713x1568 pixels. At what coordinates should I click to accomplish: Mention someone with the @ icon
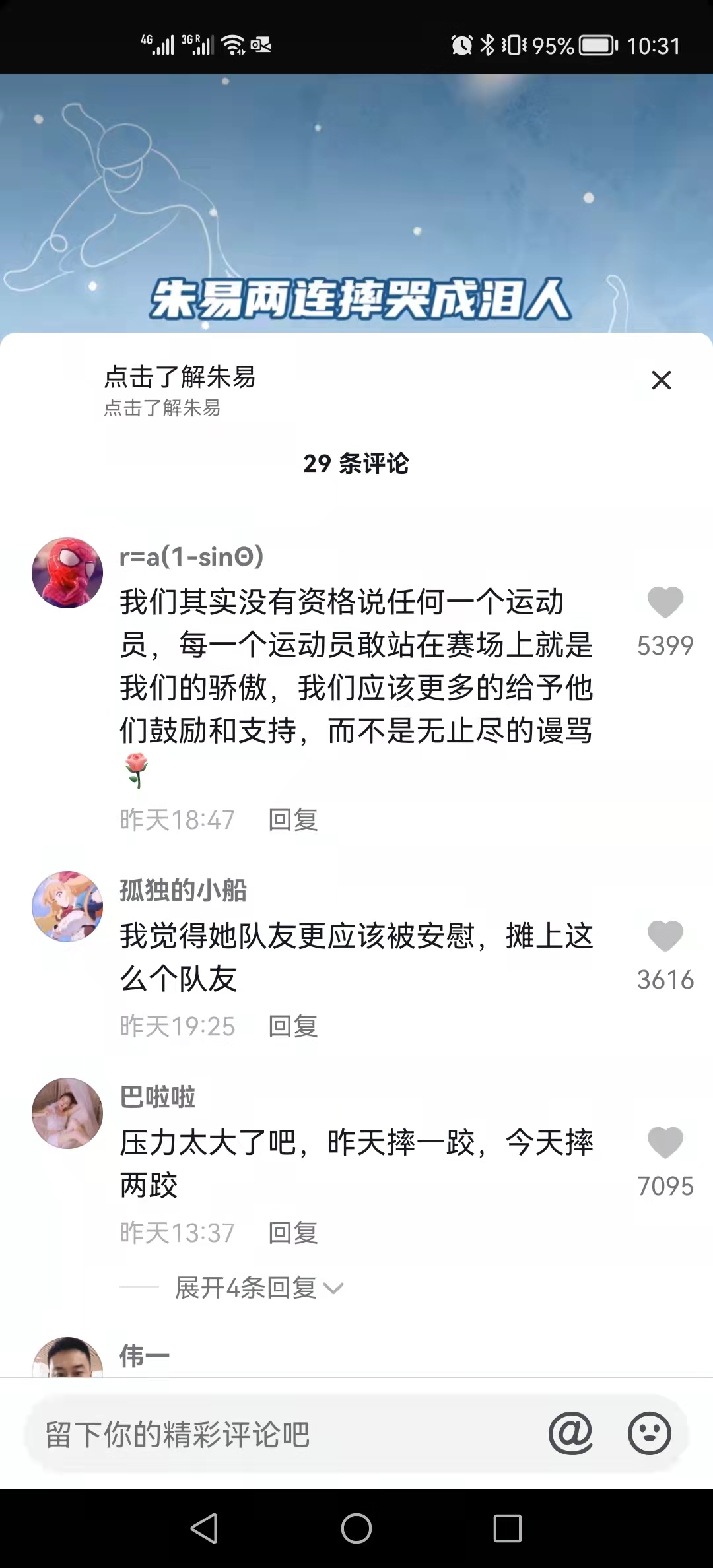click(x=570, y=1433)
